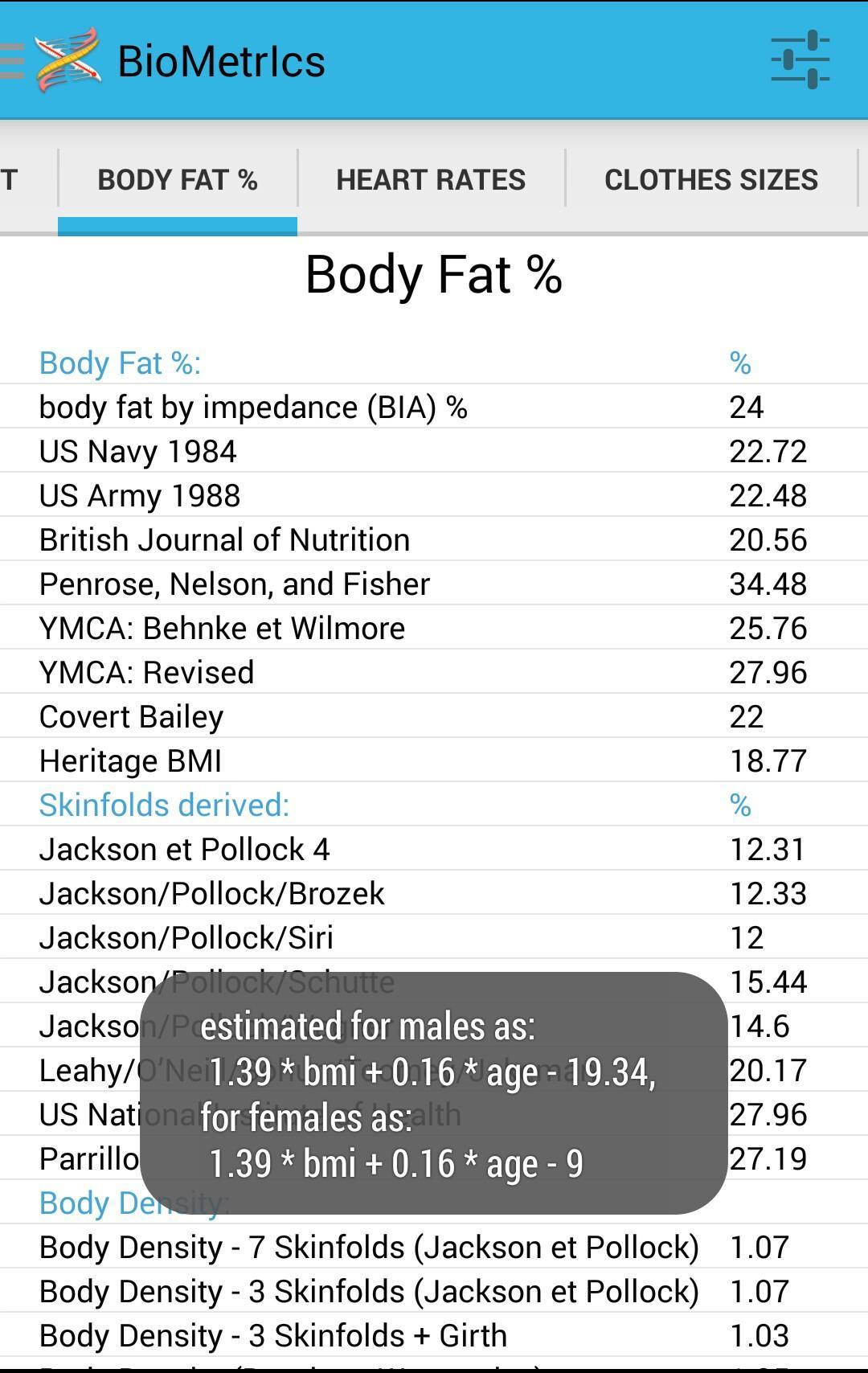Image resolution: width=868 pixels, height=1373 pixels.
Task: Open the Penrose, Nelson, and Fisher row
Action: 235,584
